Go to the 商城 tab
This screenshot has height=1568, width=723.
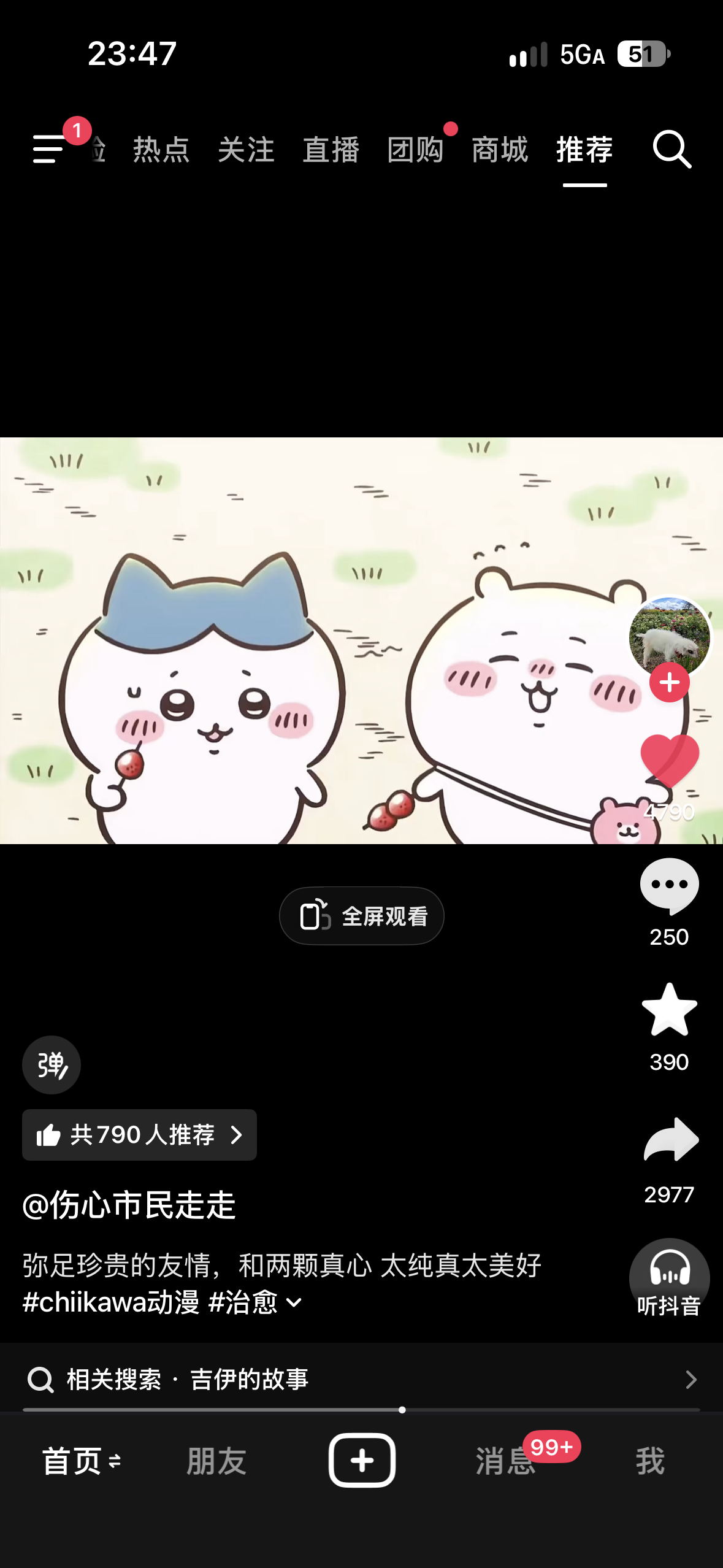pyautogui.click(x=500, y=150)
